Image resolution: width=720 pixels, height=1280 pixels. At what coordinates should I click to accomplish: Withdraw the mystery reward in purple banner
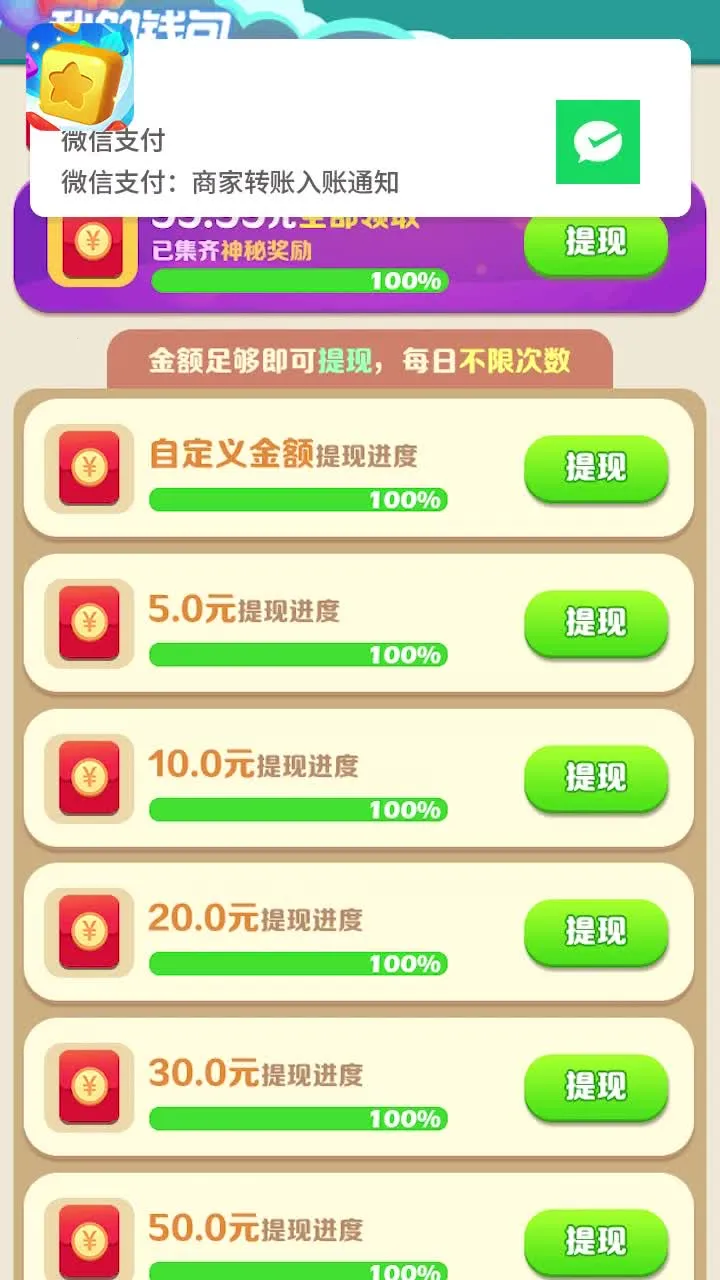(x=595, y=242)
